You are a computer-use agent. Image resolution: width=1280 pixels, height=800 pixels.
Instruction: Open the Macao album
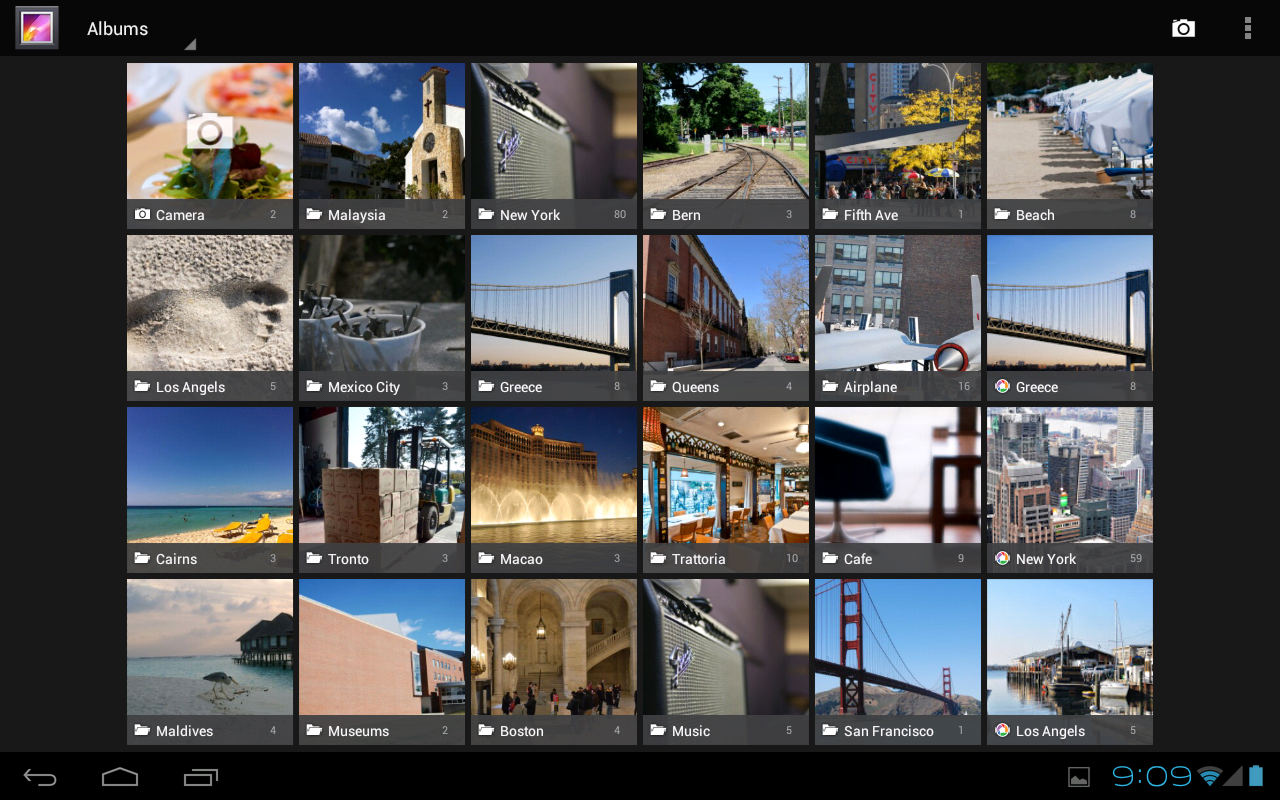[554, 489]
